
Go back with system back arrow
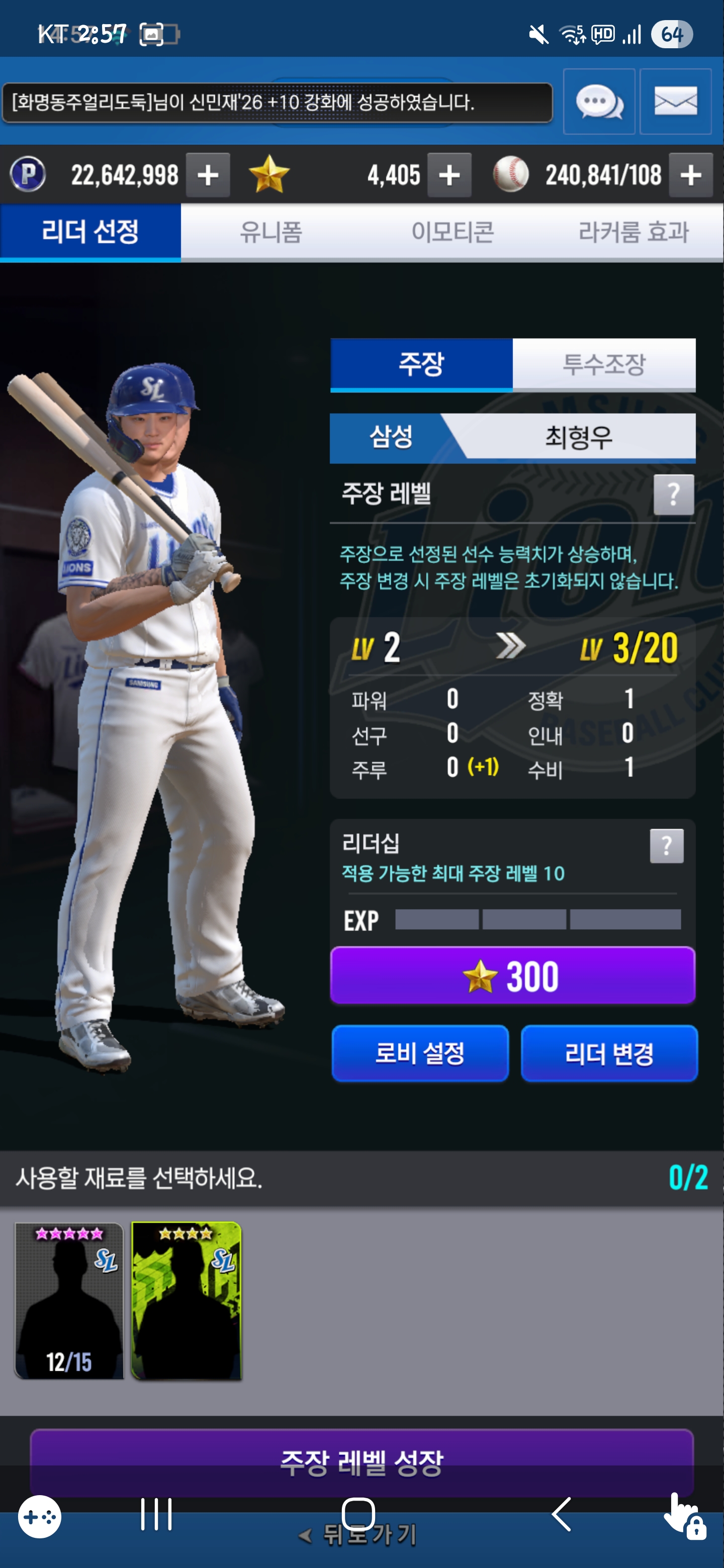(x=561, y=1514)
